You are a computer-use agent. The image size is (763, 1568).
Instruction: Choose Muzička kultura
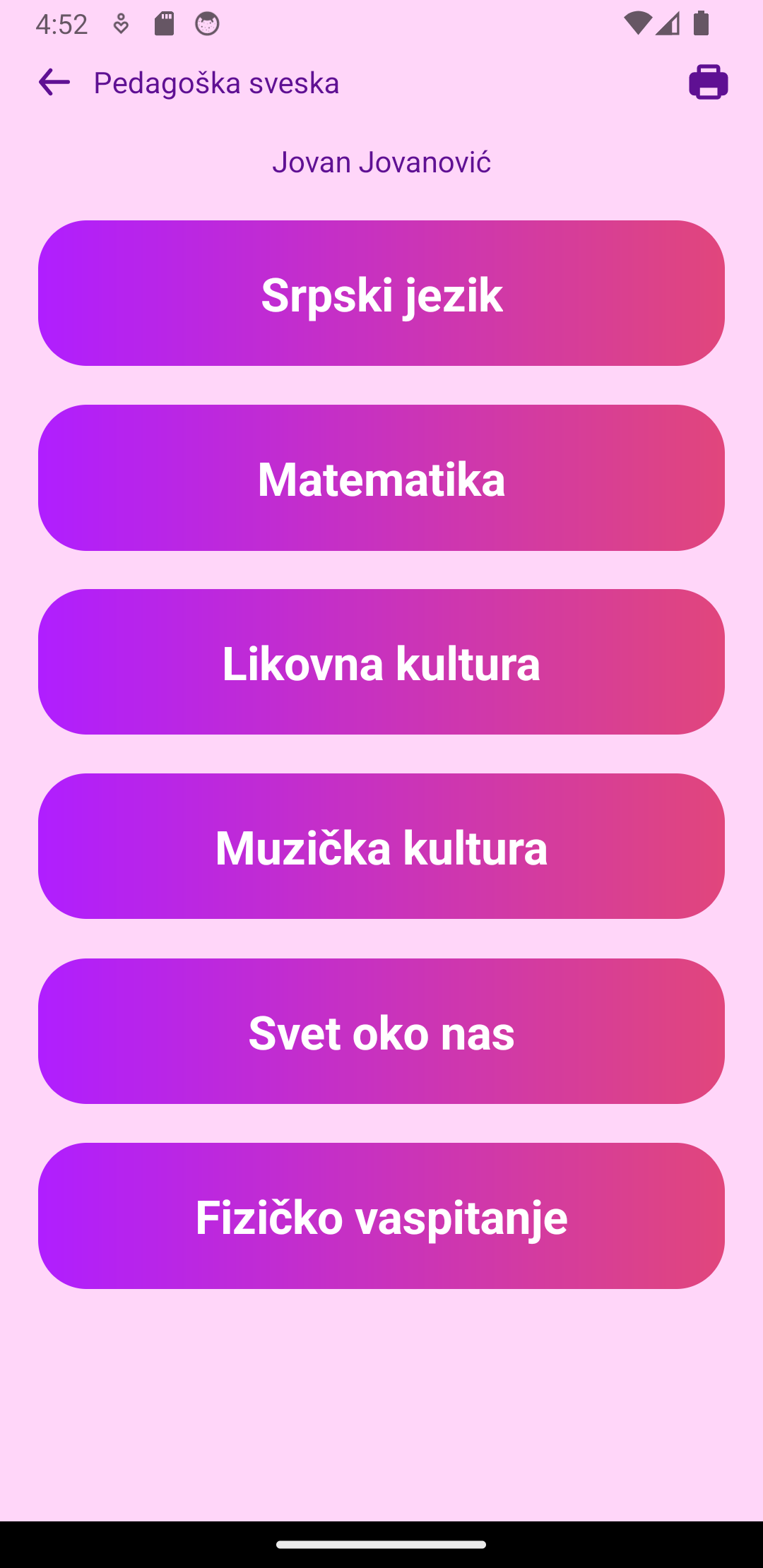point(381,846)
